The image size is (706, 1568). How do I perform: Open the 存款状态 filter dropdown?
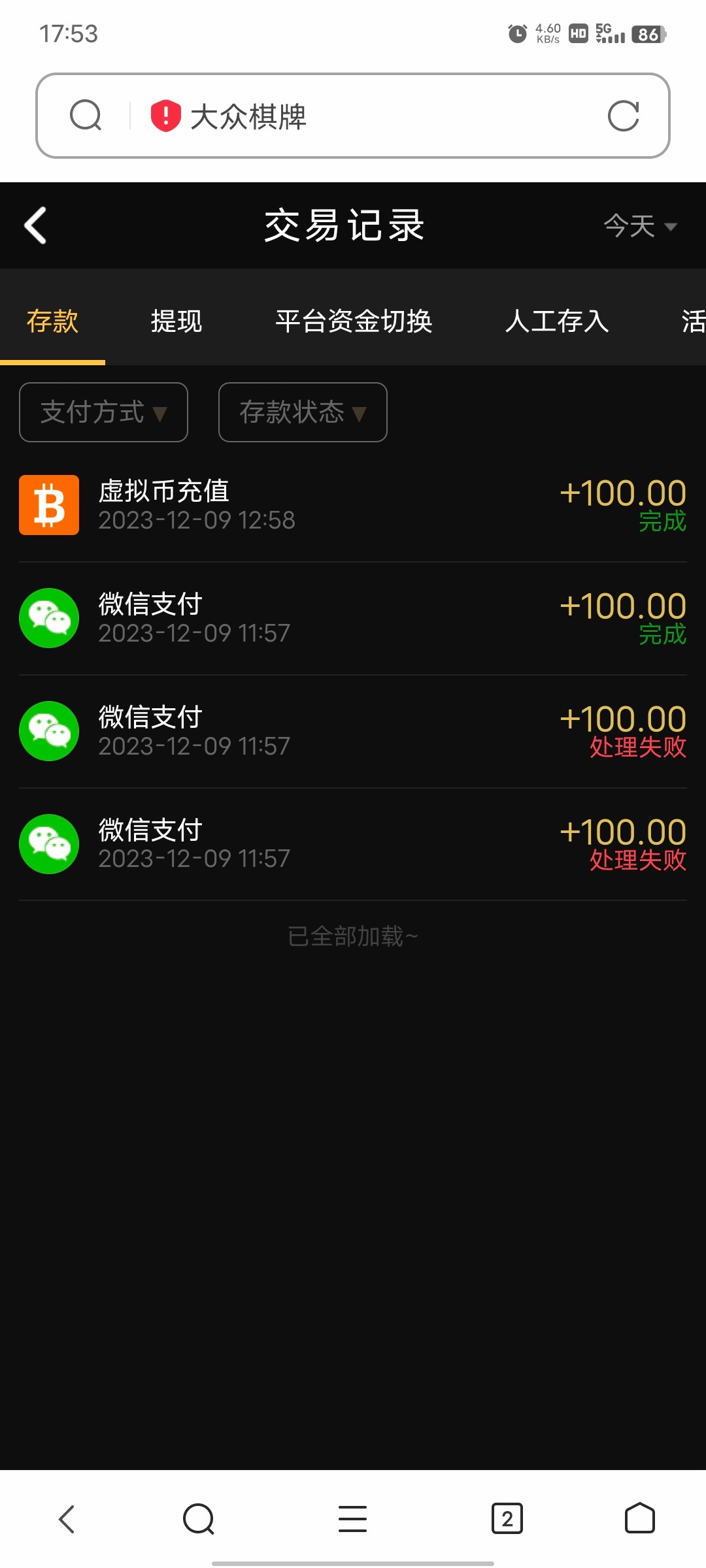(302, 412)
